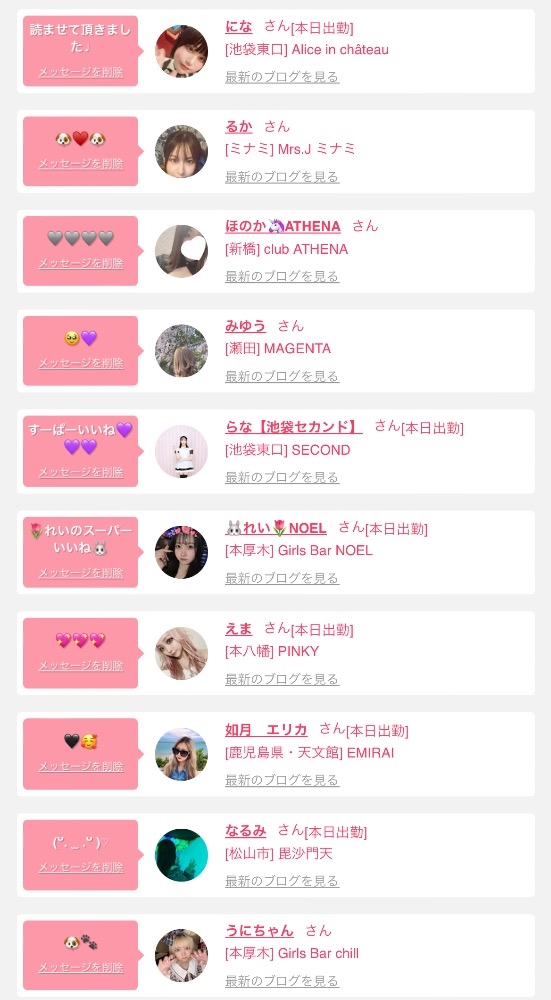The width and height of the screenshot is (551, 1000).
Task: Open にな's profile name link
Action: click(x=239, y=27)
